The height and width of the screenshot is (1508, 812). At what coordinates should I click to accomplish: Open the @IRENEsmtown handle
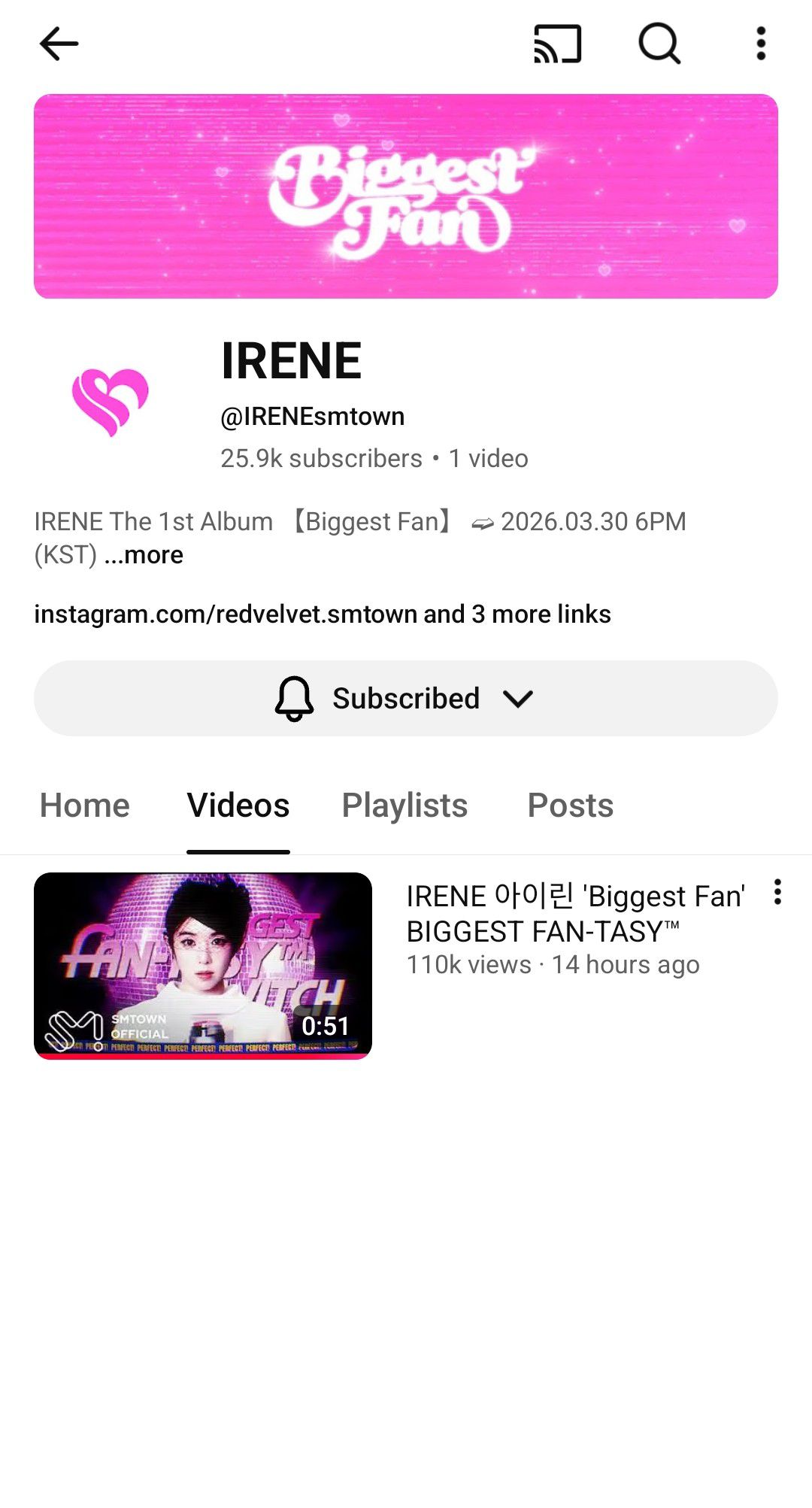coord(311,415)
